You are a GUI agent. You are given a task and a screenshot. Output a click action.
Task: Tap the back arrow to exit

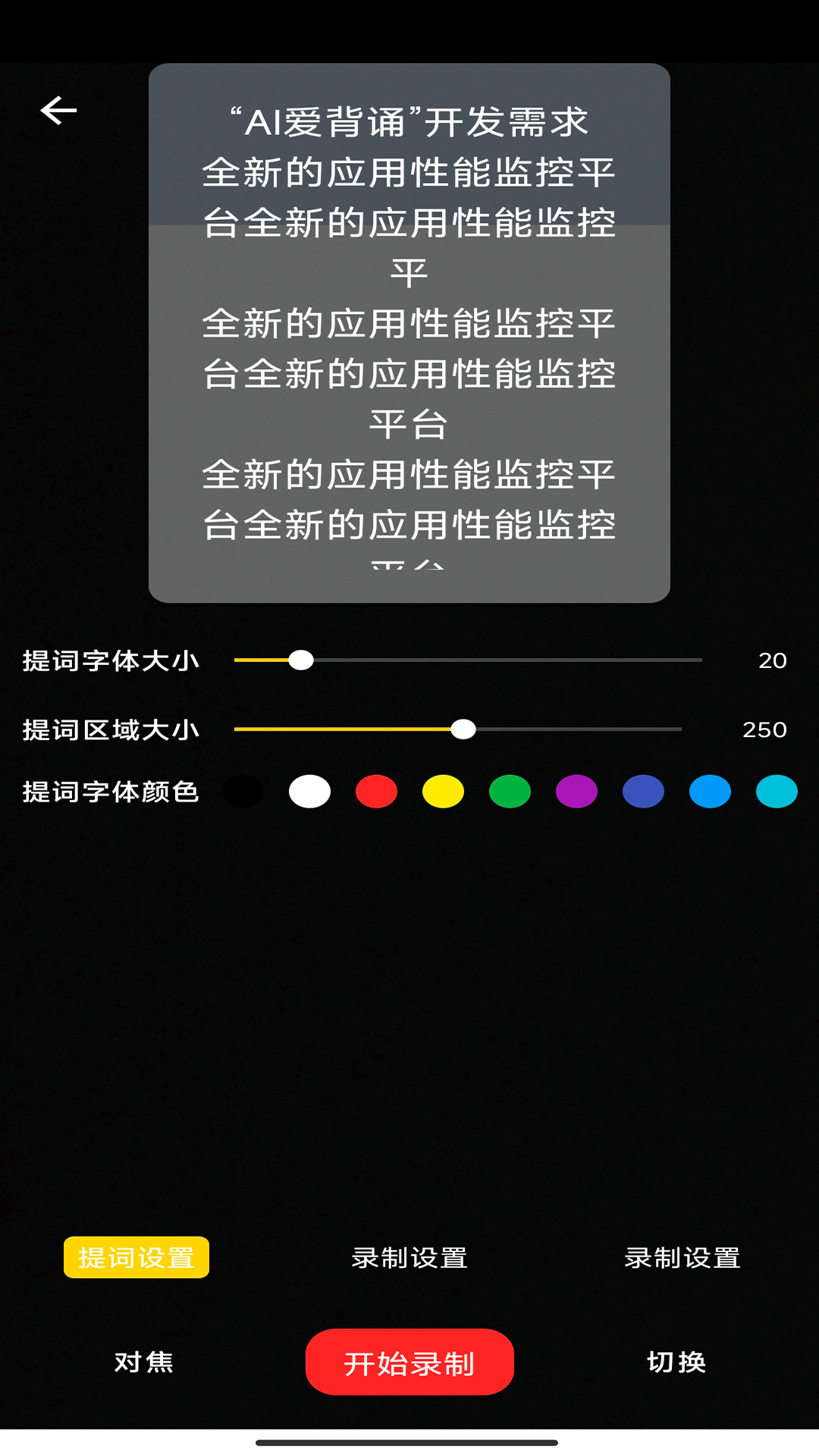pos(58,110)
